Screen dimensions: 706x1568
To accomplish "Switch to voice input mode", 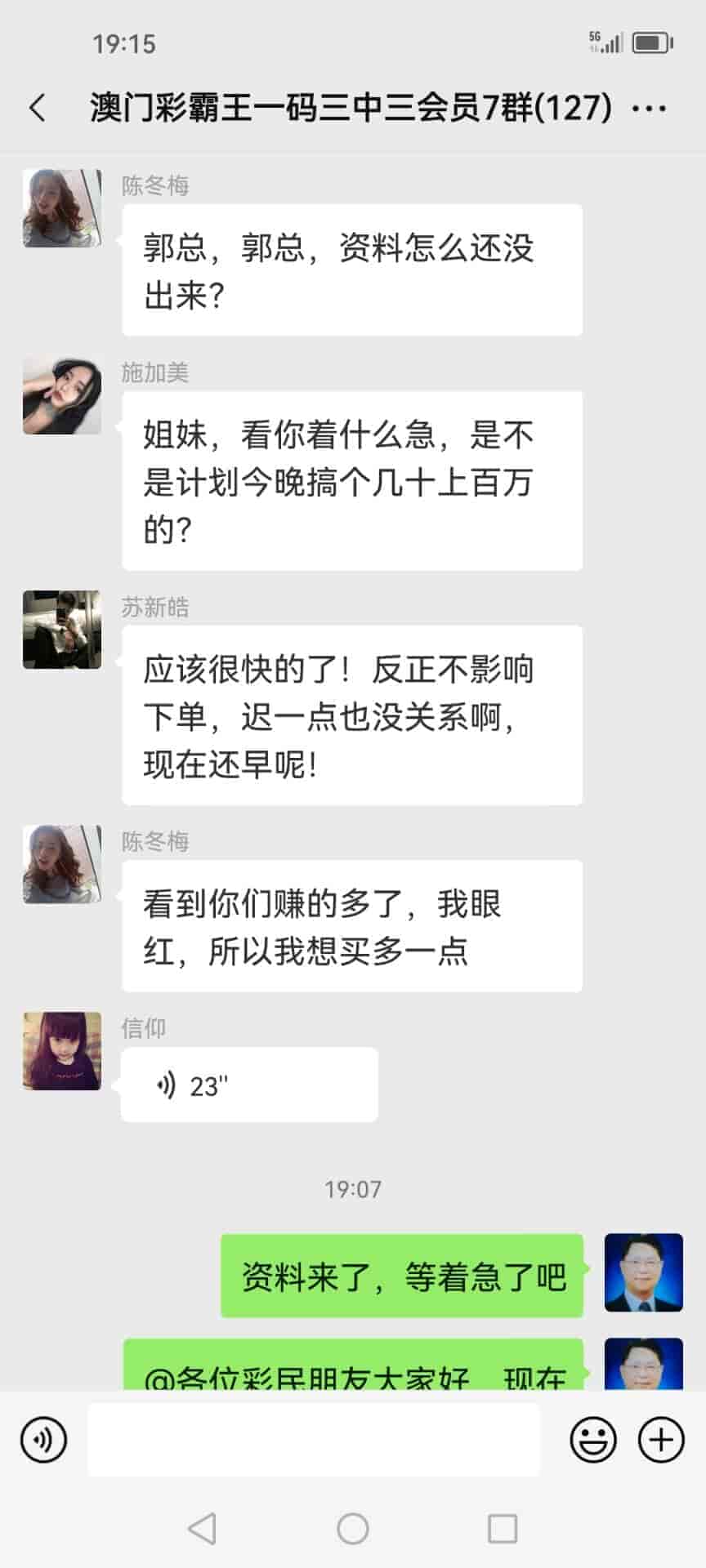I will [44, 1440].
